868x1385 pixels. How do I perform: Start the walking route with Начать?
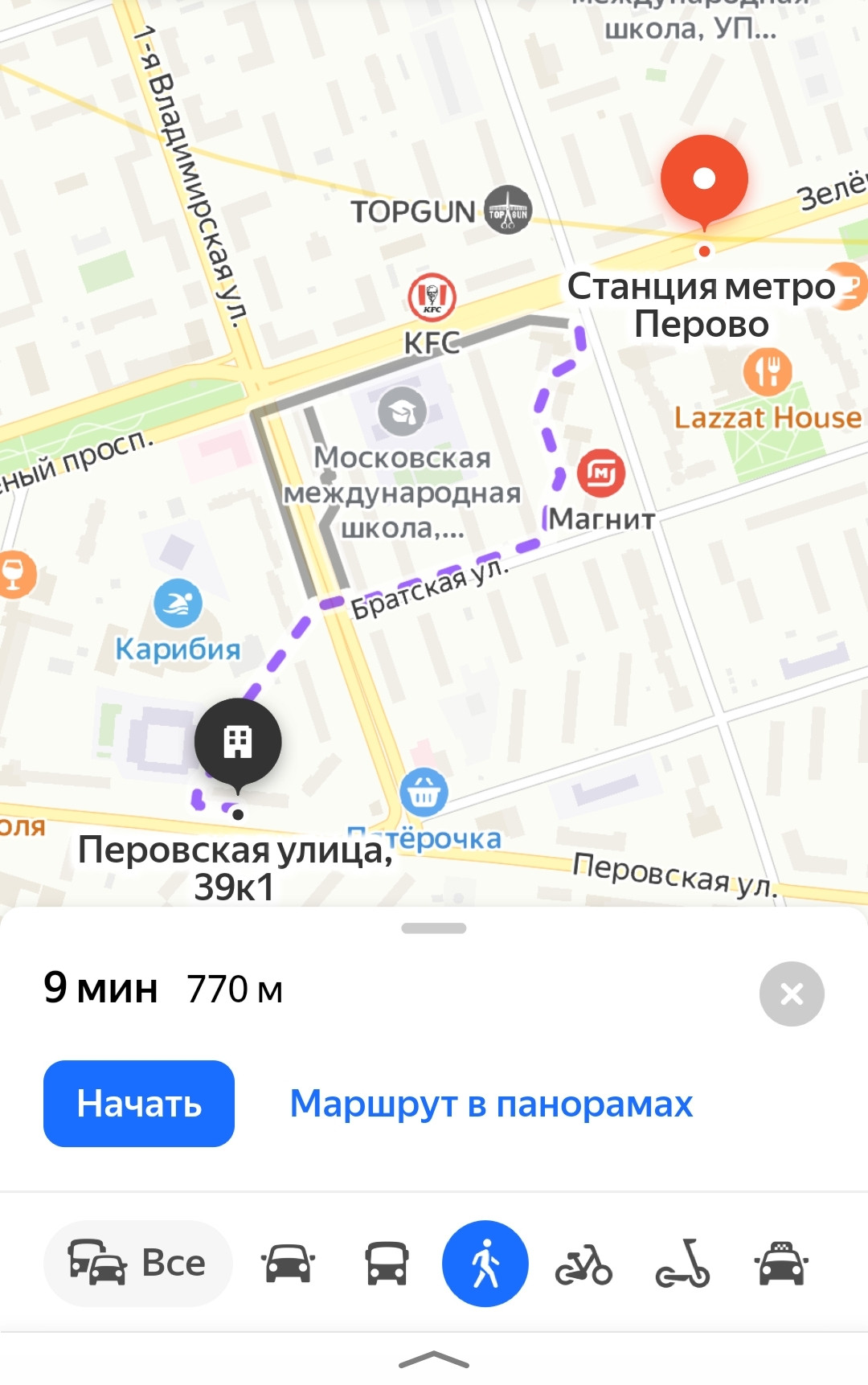[139, 1103]
